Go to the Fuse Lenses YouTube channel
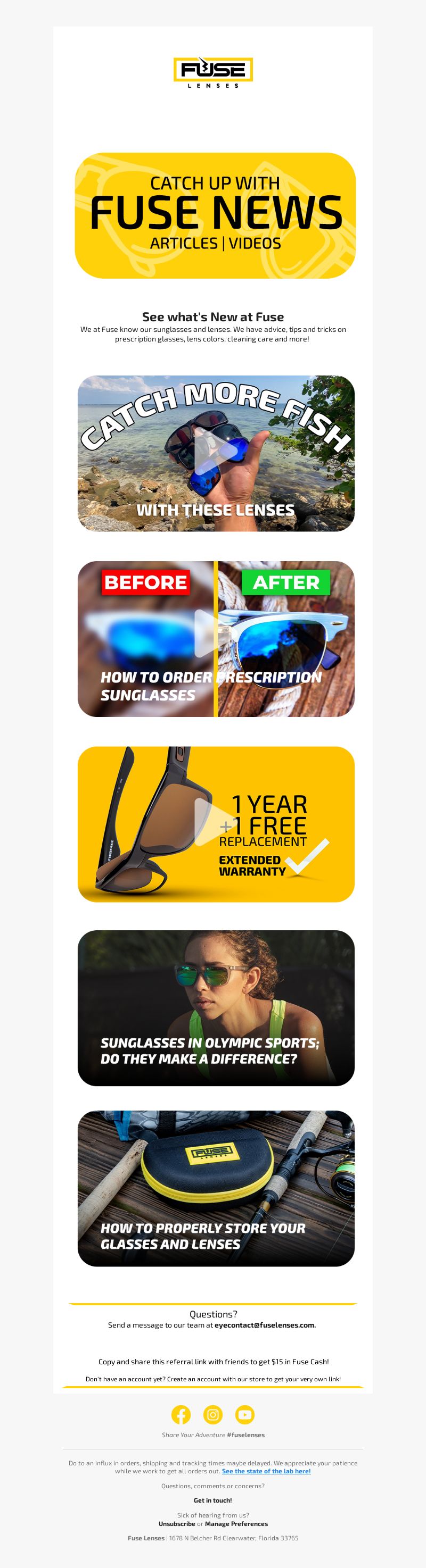 pos(245,1414)
